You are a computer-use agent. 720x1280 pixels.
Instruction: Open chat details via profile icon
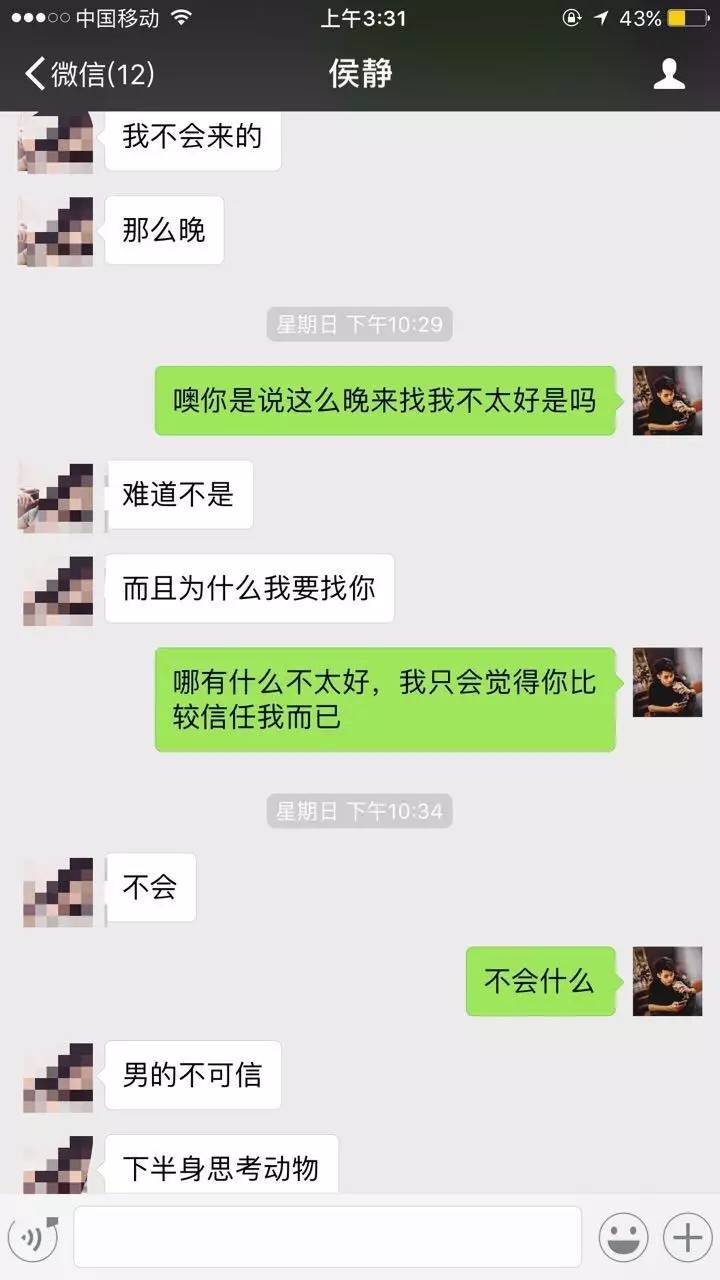669,74
